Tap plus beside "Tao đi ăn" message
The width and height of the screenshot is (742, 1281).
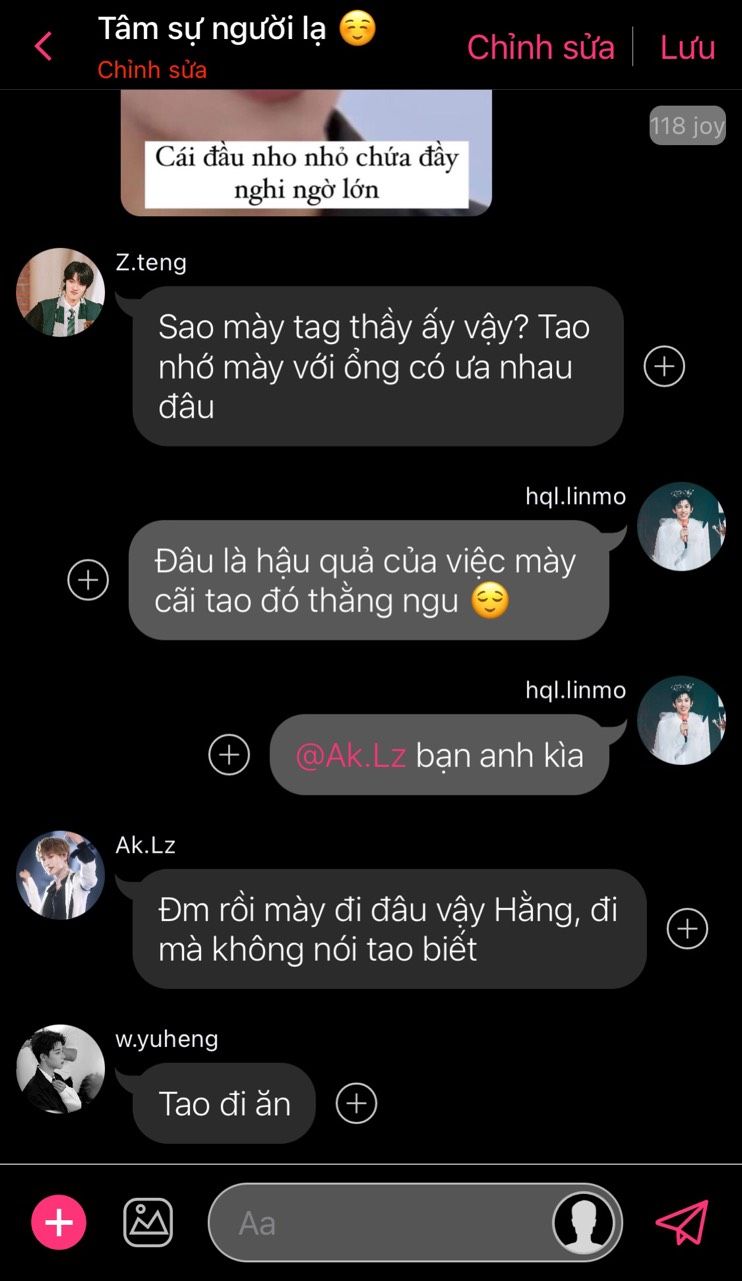click(356, 1103)
